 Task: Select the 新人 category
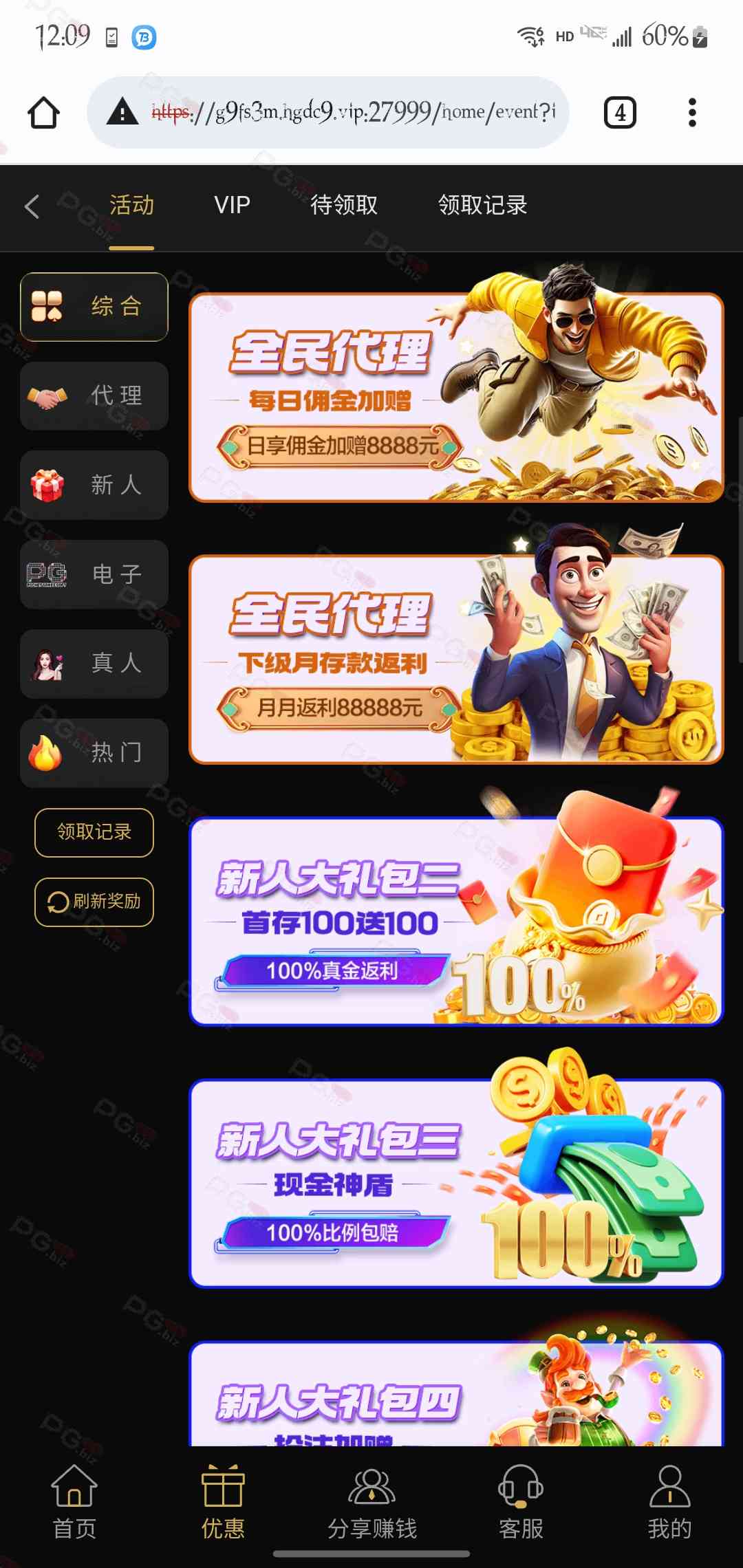tap(94, 486)
